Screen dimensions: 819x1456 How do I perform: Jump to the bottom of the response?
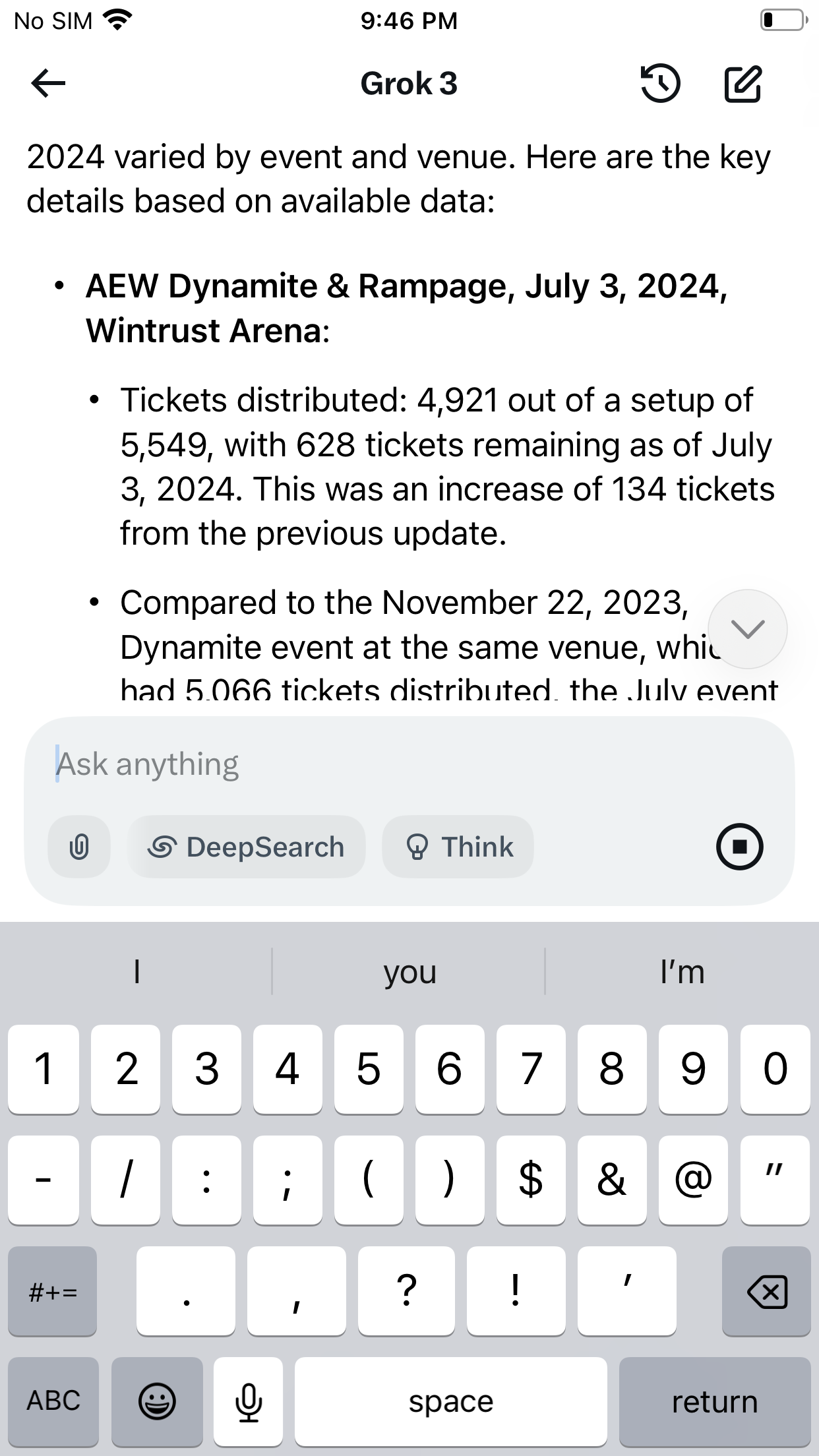tap(747, 629)
